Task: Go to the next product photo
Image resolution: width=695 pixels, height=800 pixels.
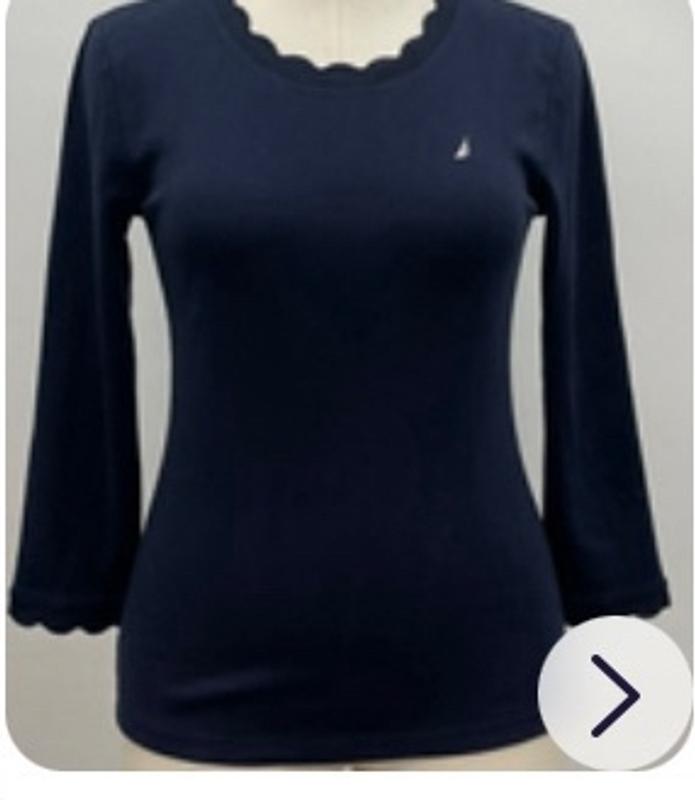Action: coord(614,695)
